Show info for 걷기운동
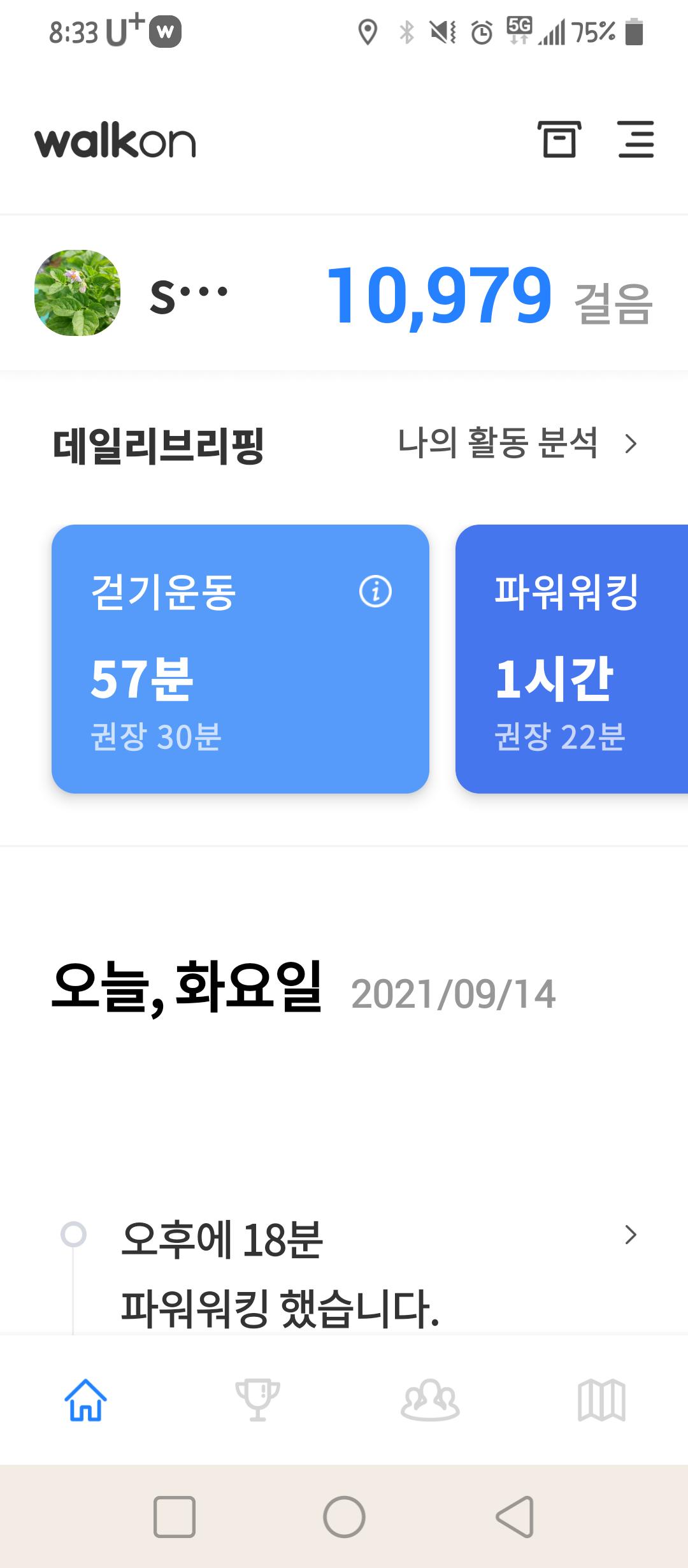Screen dimensions: 688x1568 pyautogui.click(x=375, y=592)
